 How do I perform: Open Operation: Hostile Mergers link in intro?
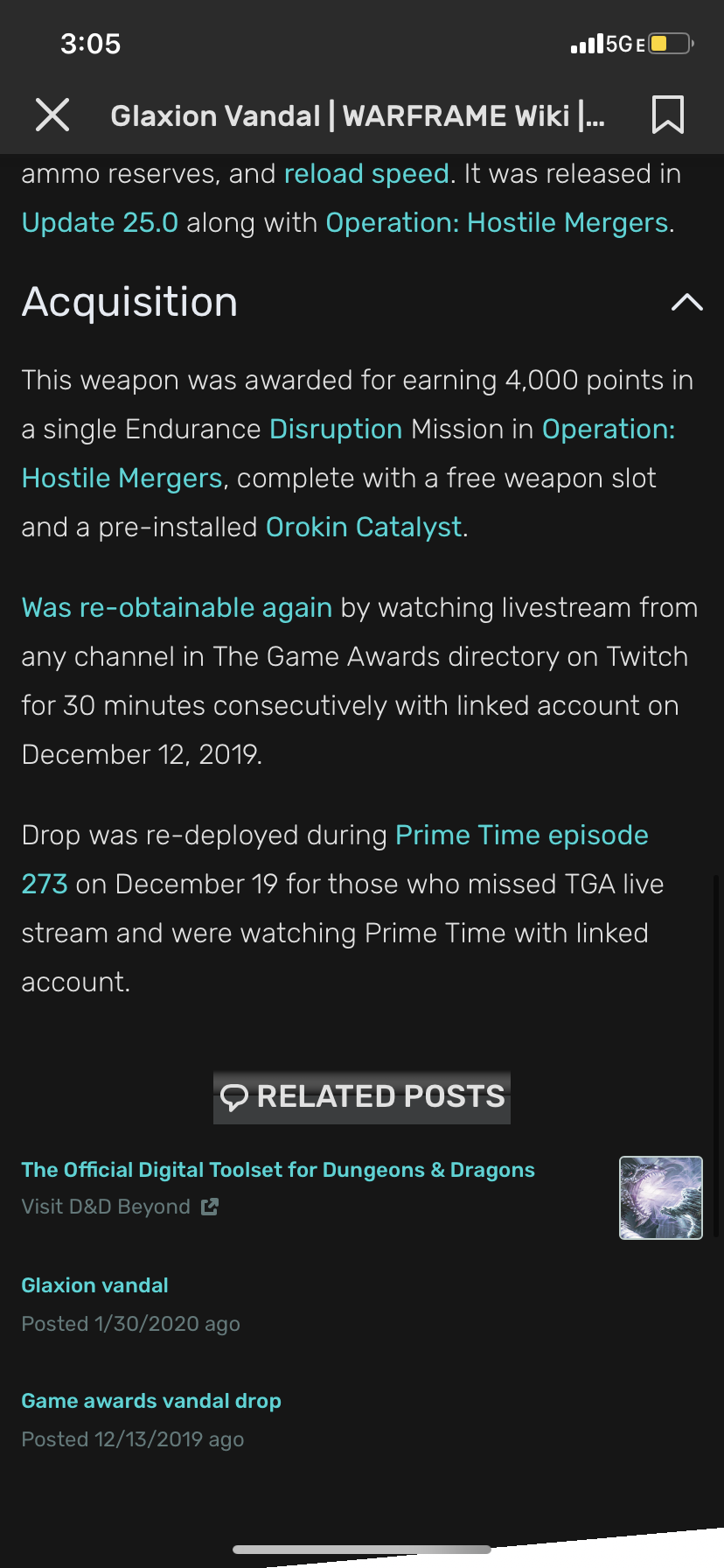point(497,223)
